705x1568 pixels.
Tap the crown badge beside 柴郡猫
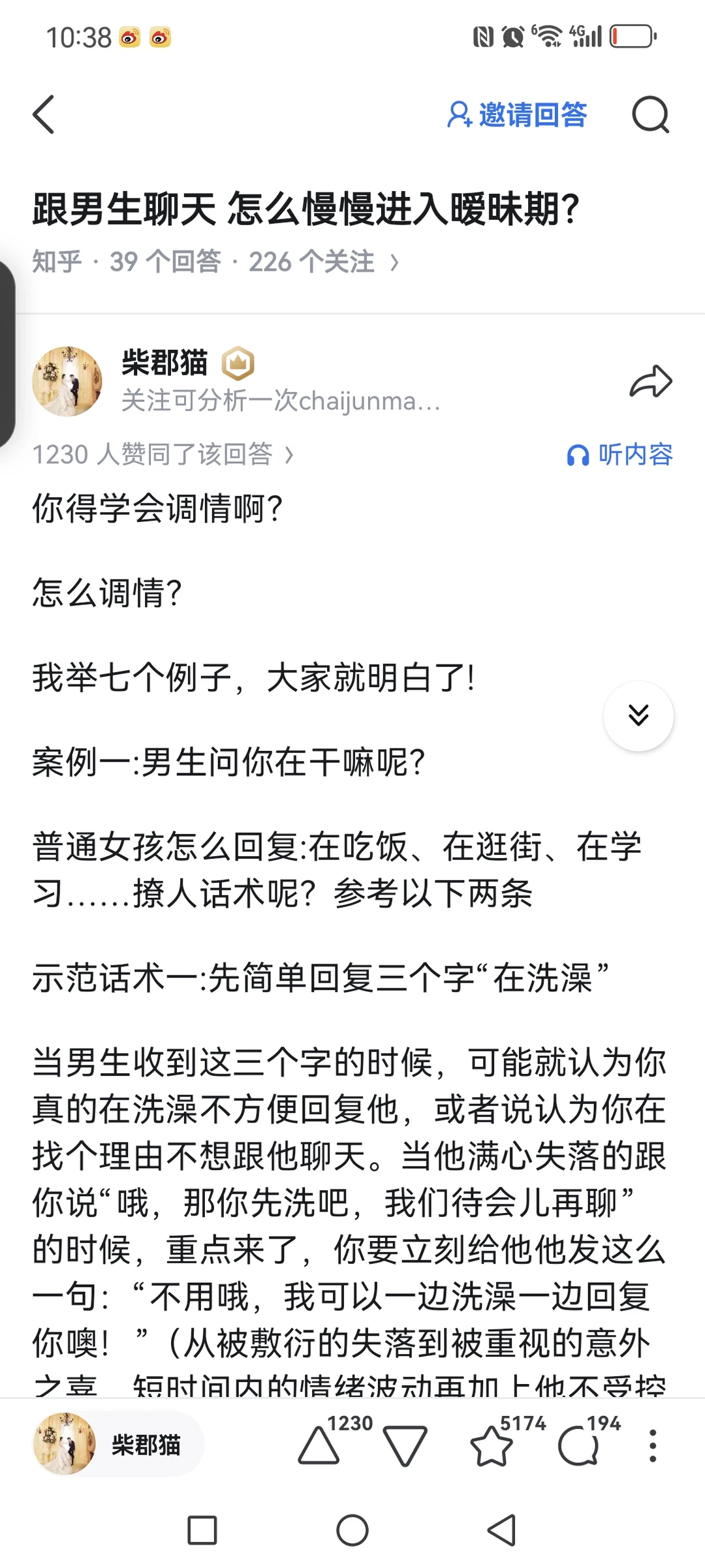pyautogui.click(x=240, y=363)
